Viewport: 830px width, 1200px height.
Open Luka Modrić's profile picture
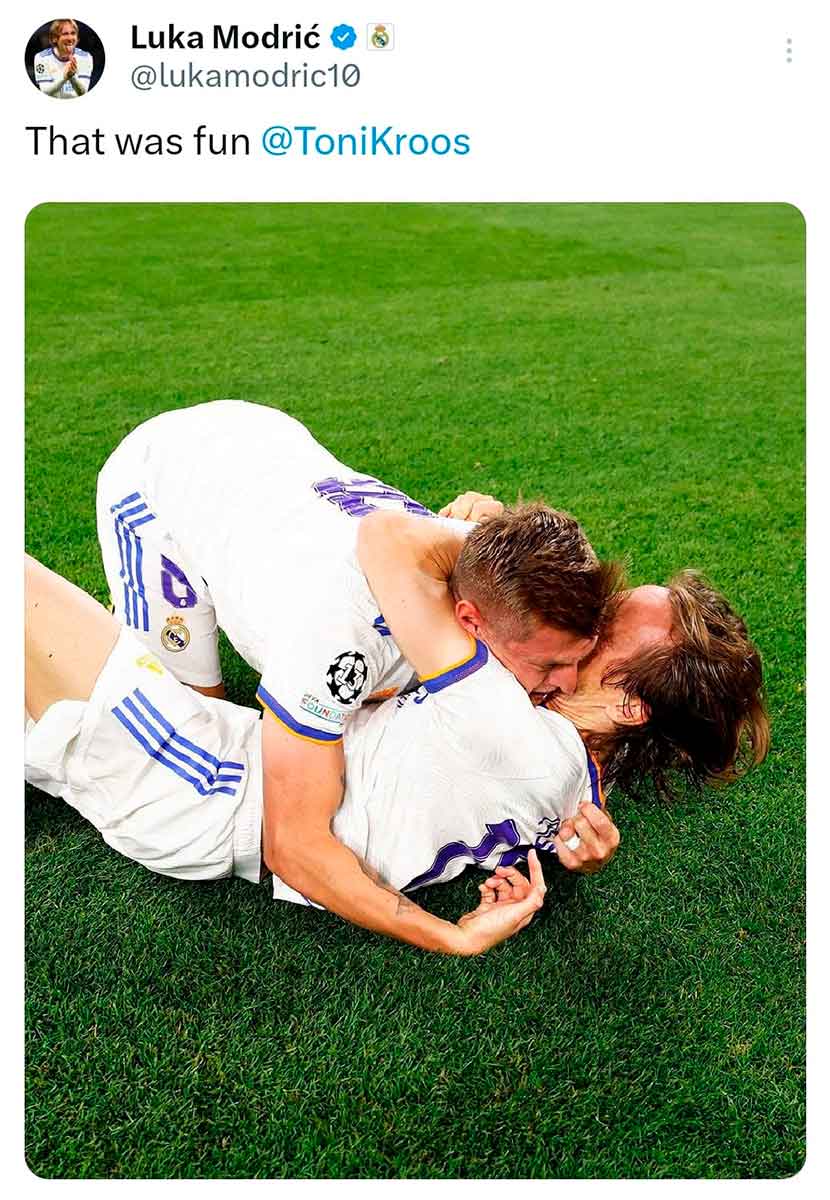(64, 58)
